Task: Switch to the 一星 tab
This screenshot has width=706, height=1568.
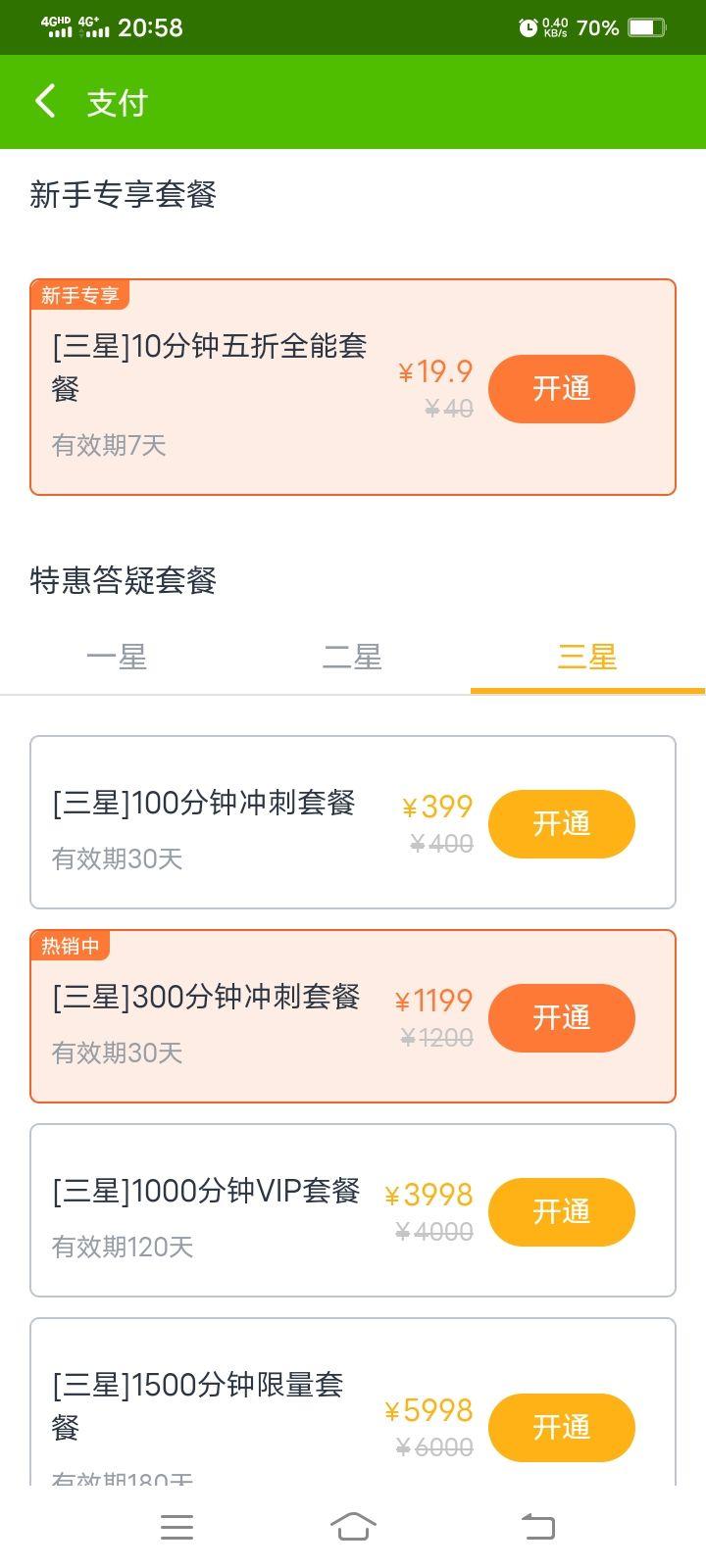Action: [x=117, y=658]
